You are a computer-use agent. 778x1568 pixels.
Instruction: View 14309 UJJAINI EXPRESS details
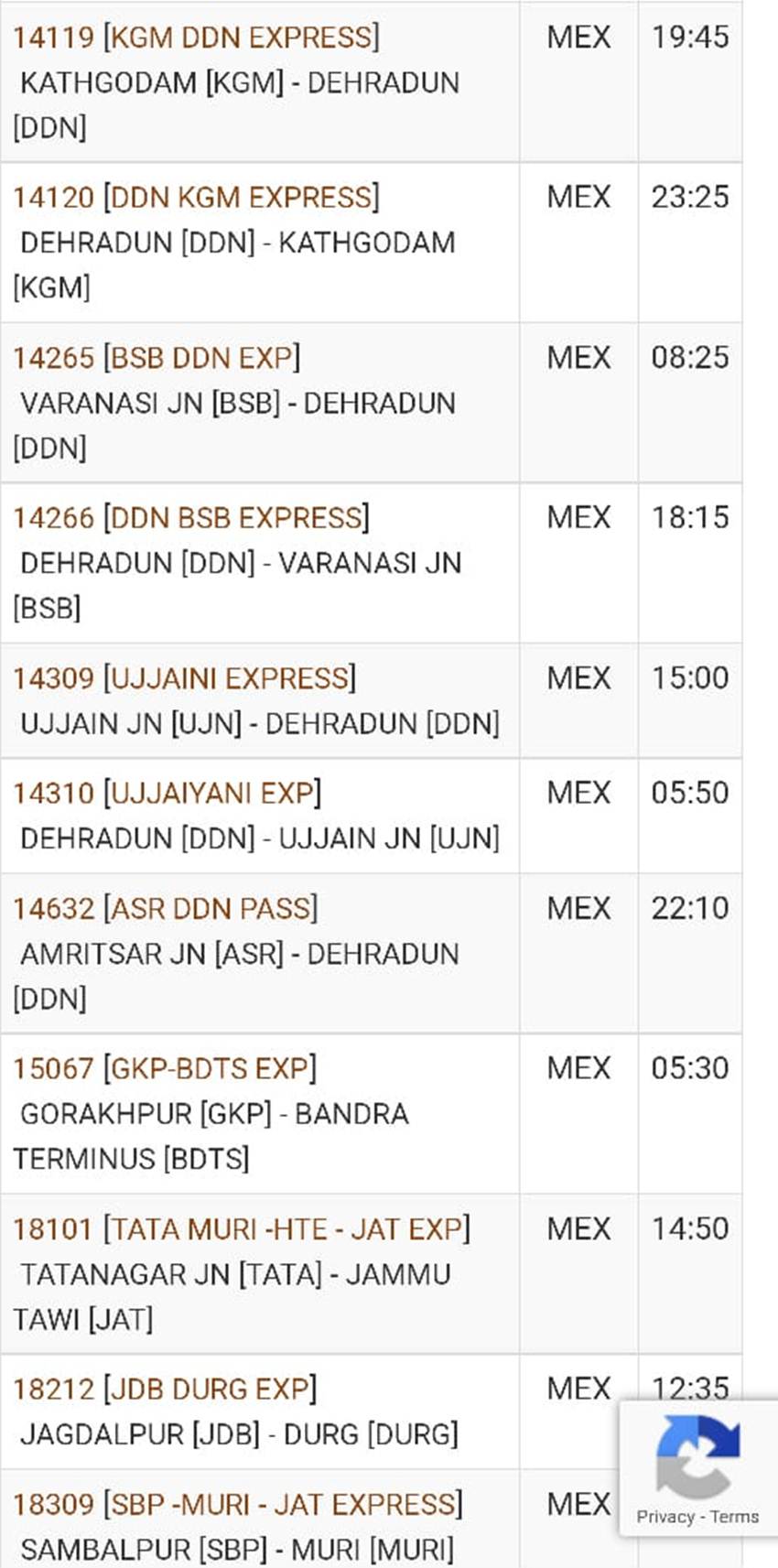pos(184,678)
